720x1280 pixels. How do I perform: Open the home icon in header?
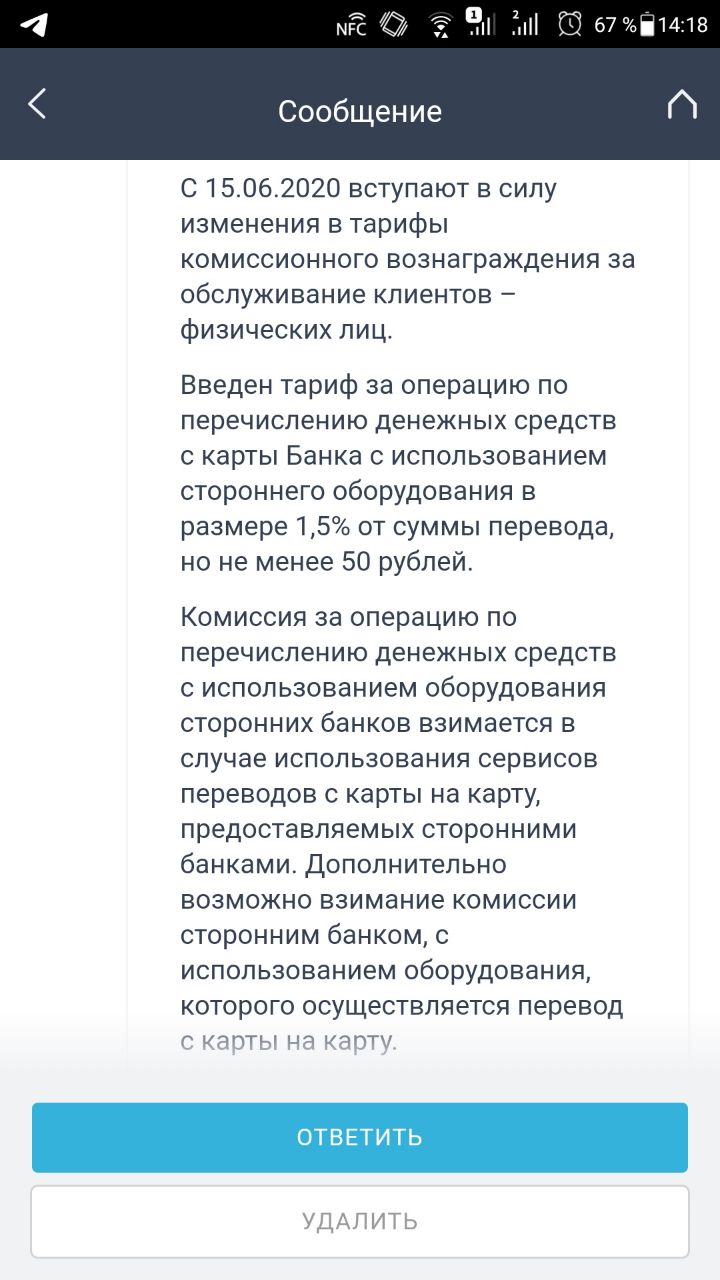pyautogui.click(x=682, y=104)
